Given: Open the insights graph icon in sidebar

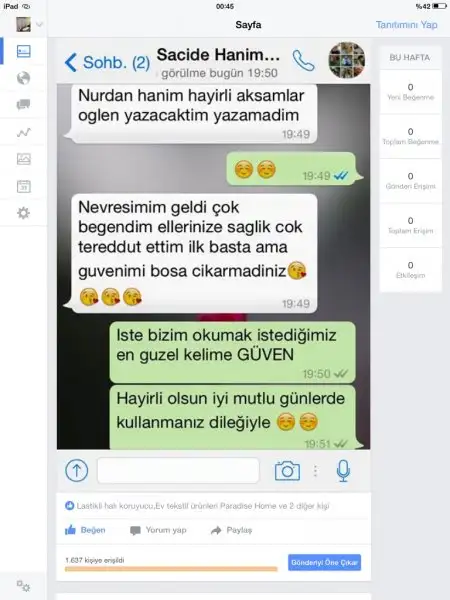Looking at the screenshot, I should (x=23, y=132).
